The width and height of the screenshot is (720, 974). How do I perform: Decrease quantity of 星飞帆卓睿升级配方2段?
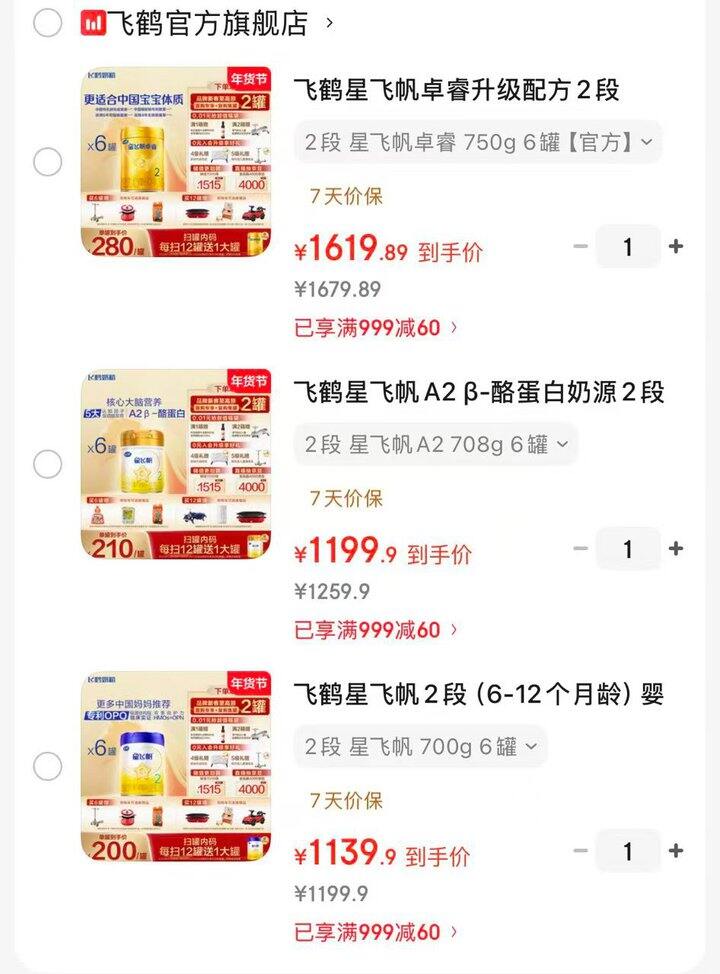point(580,247)
